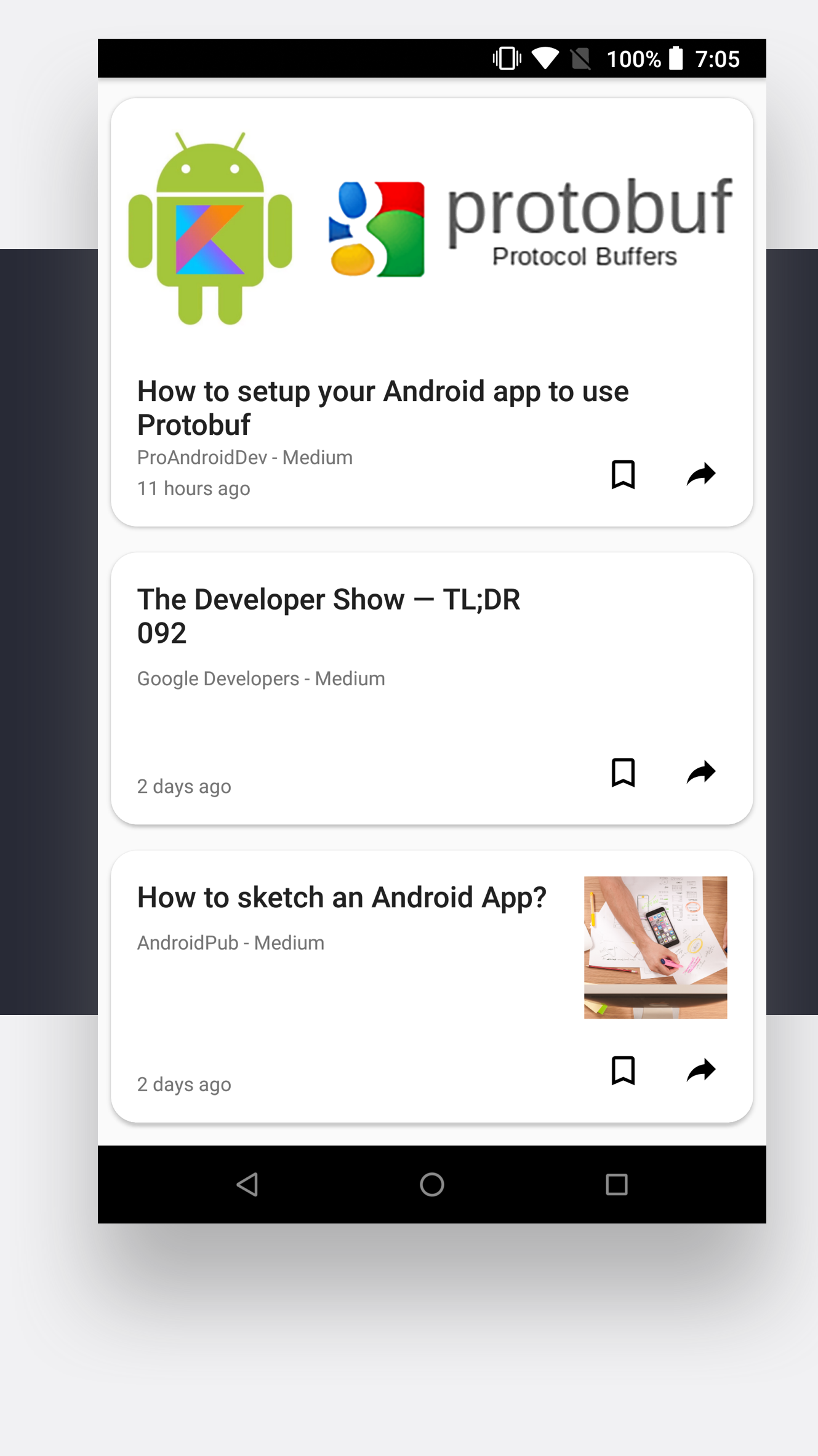Open 'How to setup your Android app to use Protobuf'
The width and height of the screenshot is (818, 1456).
(x=383, y=407)
